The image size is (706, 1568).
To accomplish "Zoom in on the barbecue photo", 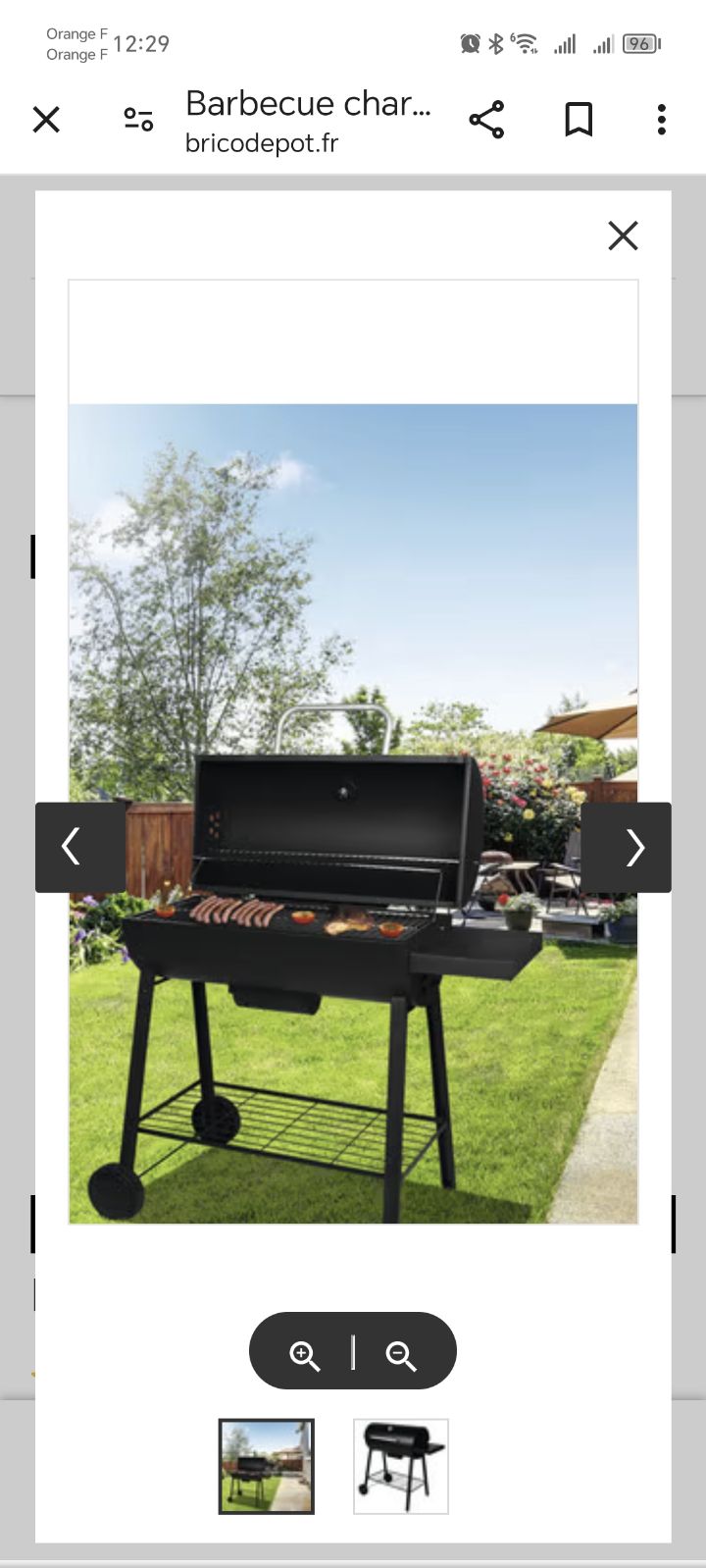I will 305,1355.
